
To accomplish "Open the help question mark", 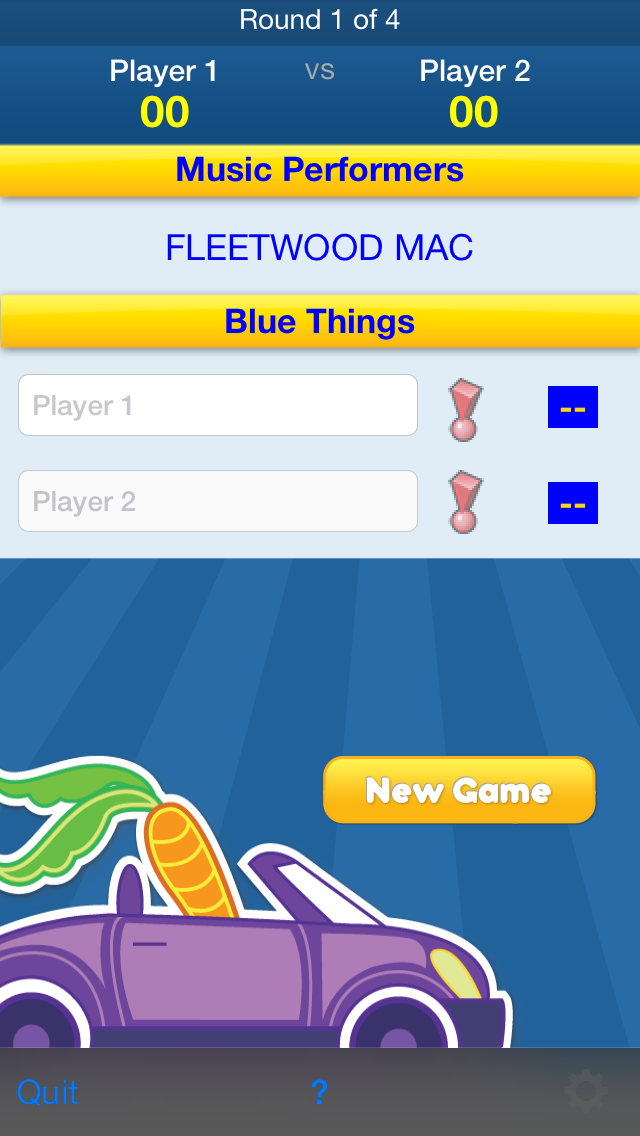I will (319, 1092).
